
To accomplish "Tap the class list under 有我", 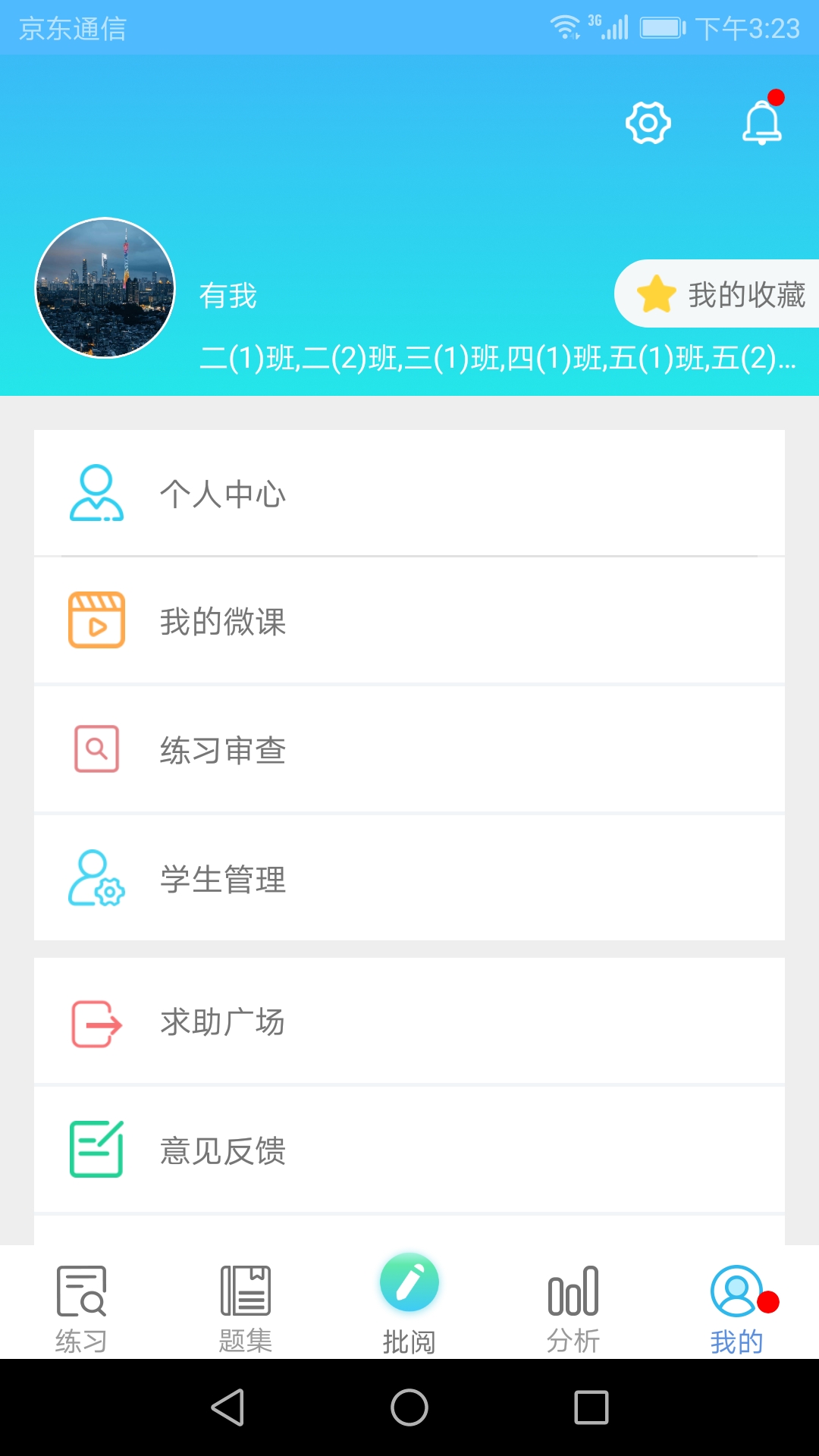I will pyautogui.click(x=493, y=358).
